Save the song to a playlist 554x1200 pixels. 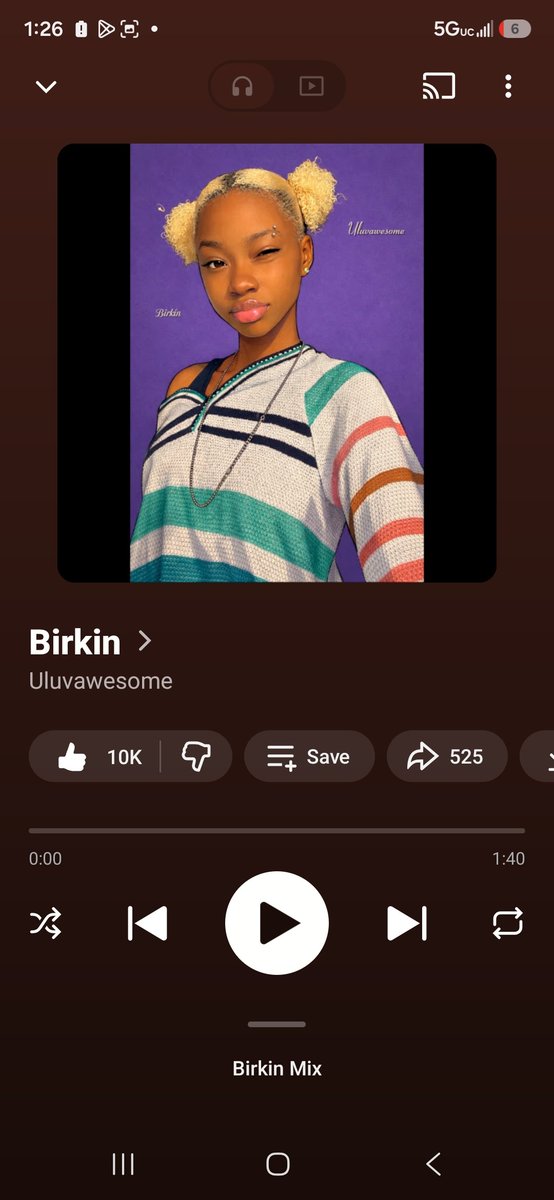(309, 757)
